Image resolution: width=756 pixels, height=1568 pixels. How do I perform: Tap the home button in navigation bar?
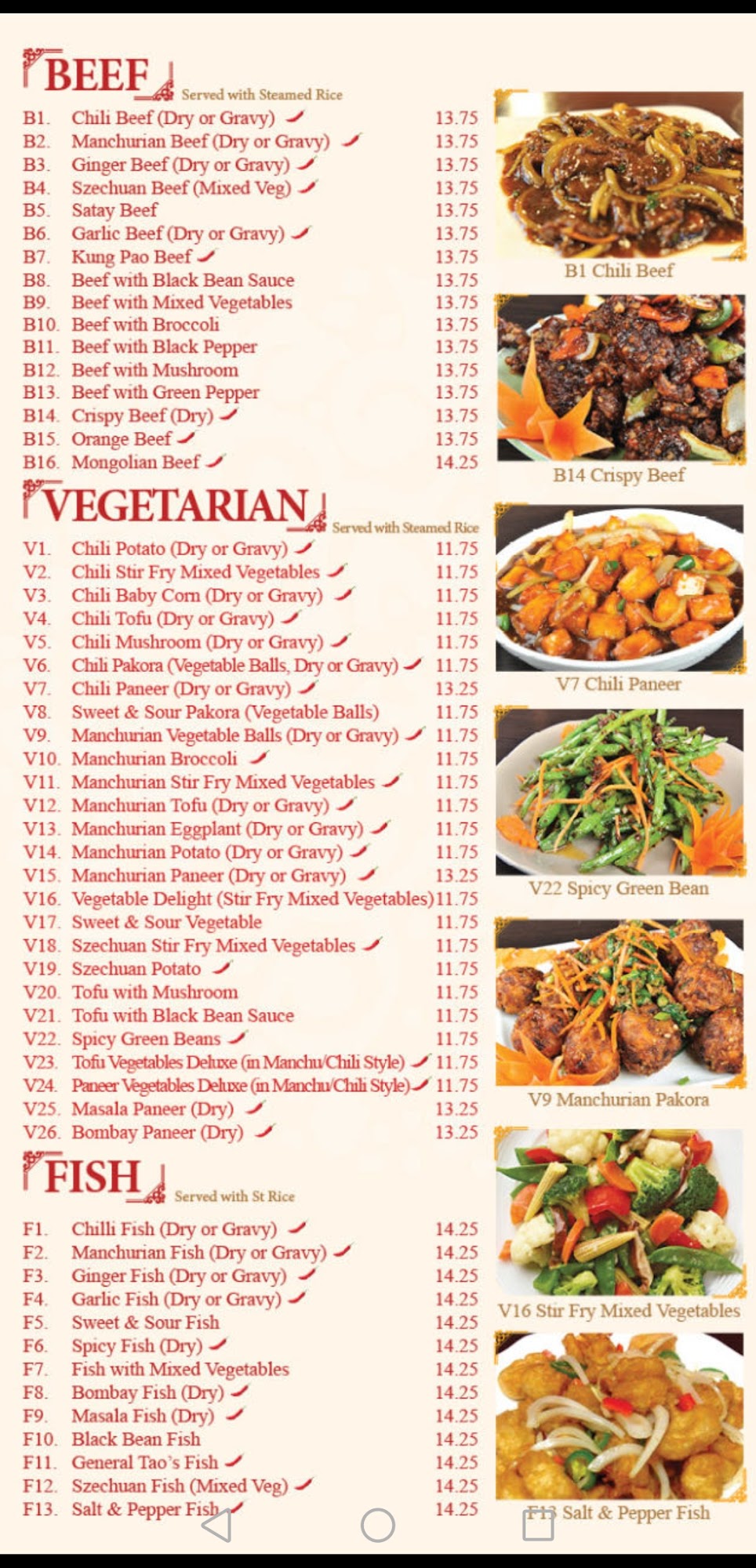[377, 1525]
